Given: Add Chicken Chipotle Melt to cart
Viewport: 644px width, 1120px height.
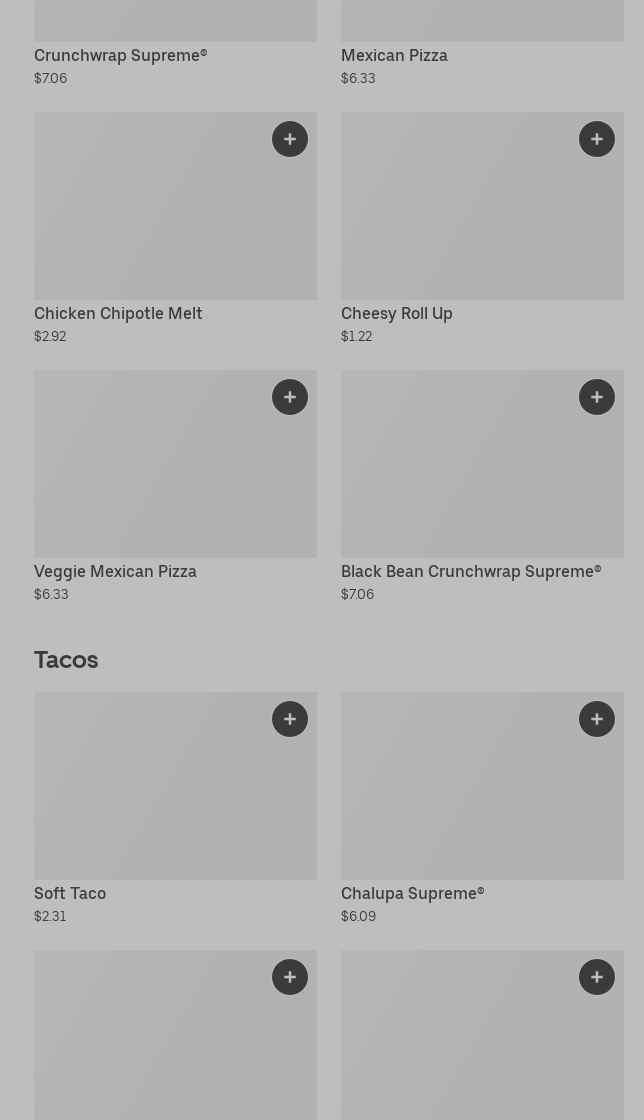Looking at the screenshot, I should tap(290, 139).
